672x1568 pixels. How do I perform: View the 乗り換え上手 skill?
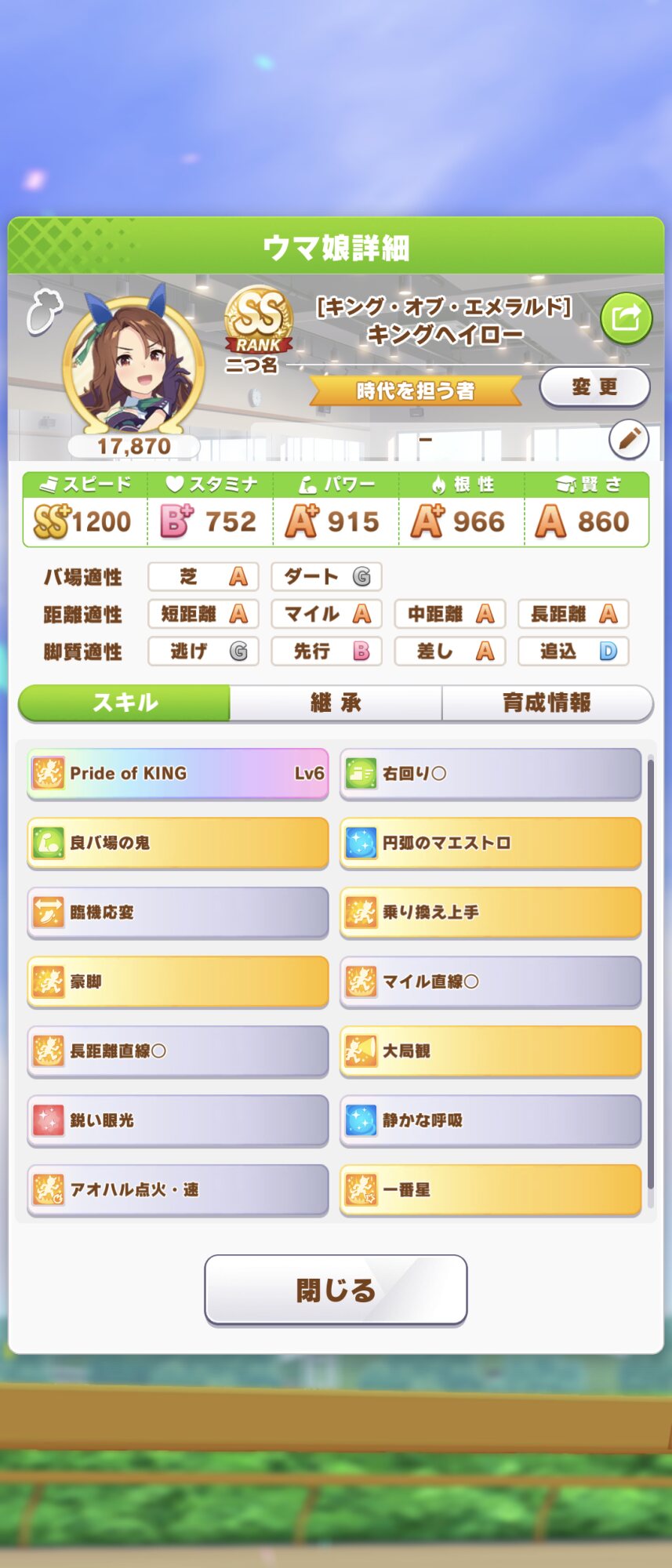coord(490,913)
